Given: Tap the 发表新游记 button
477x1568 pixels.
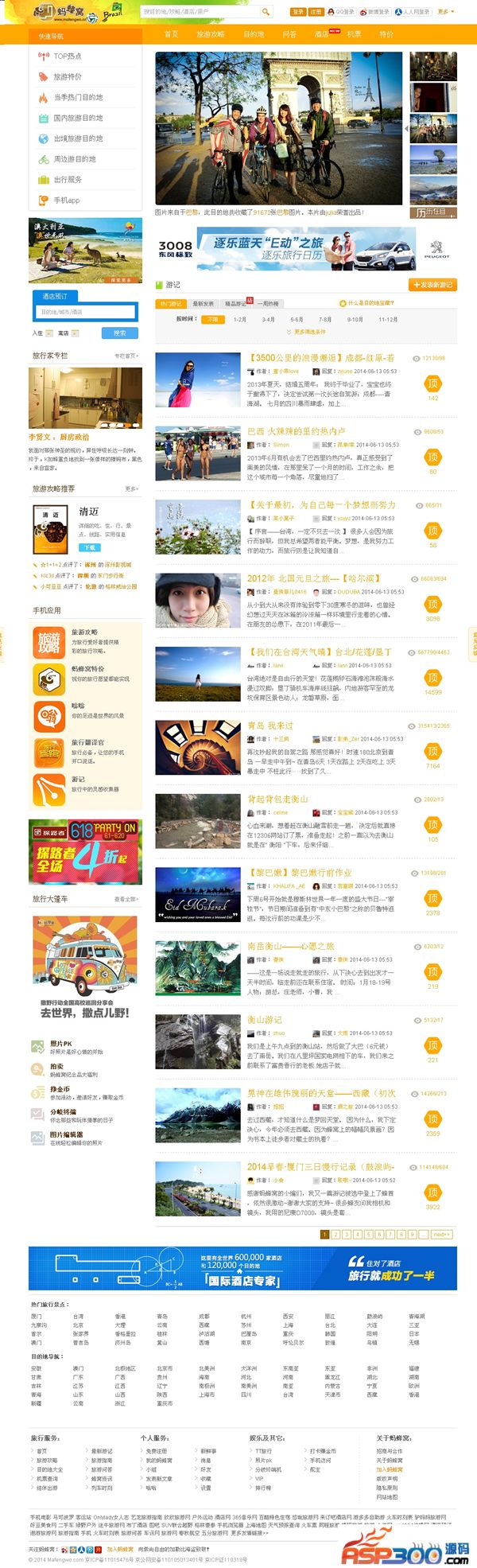Looking at the screenshot, I should pos(432,285).
